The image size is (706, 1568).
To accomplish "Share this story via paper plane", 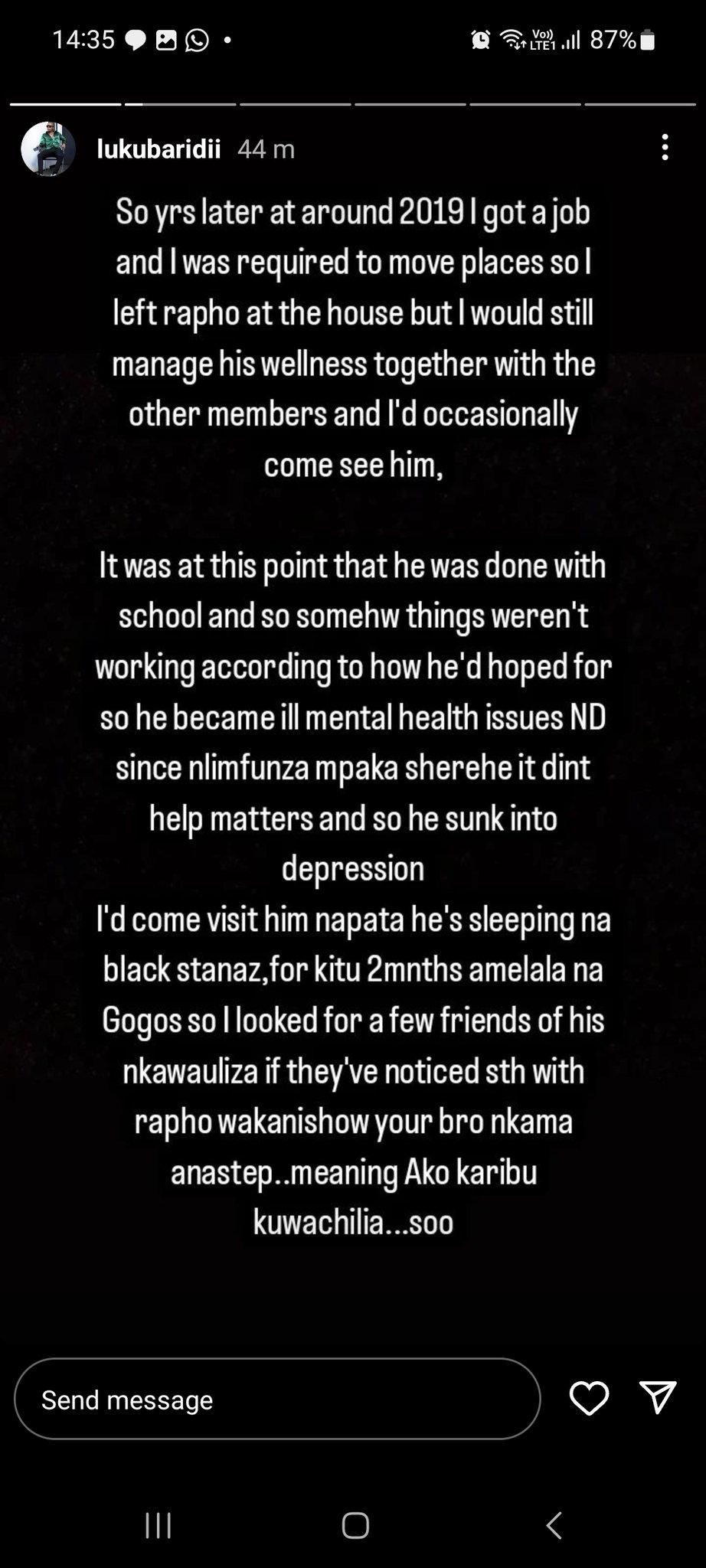I will click(x=657, y=1397).
